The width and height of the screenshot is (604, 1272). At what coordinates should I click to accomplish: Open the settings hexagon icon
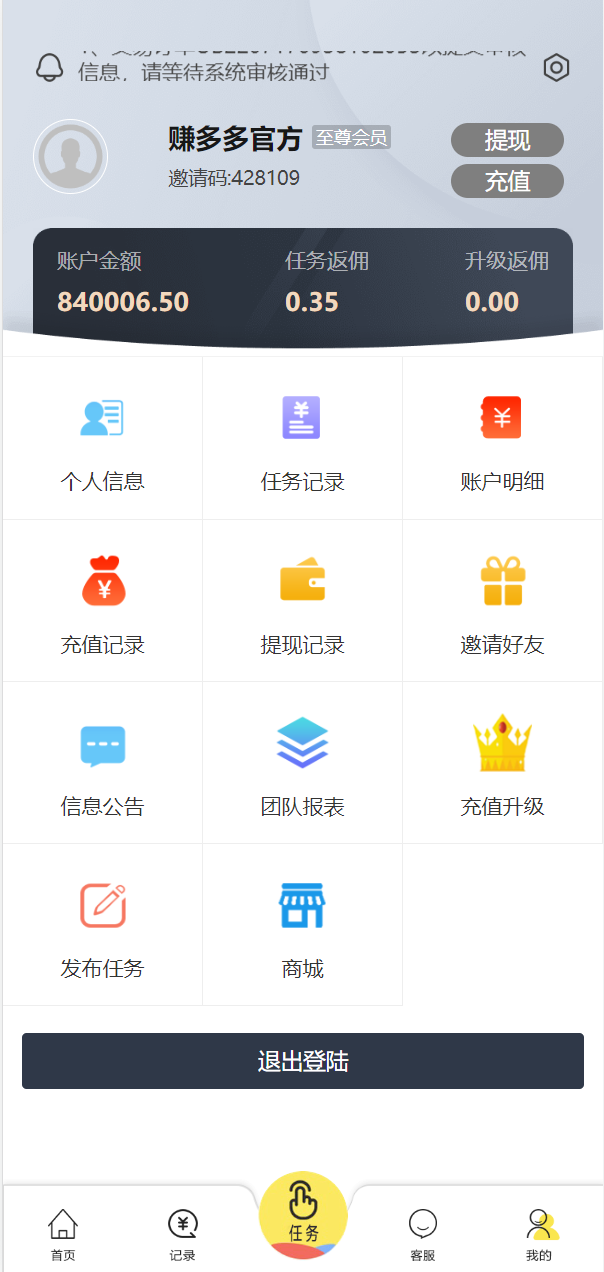click(556, 68)
